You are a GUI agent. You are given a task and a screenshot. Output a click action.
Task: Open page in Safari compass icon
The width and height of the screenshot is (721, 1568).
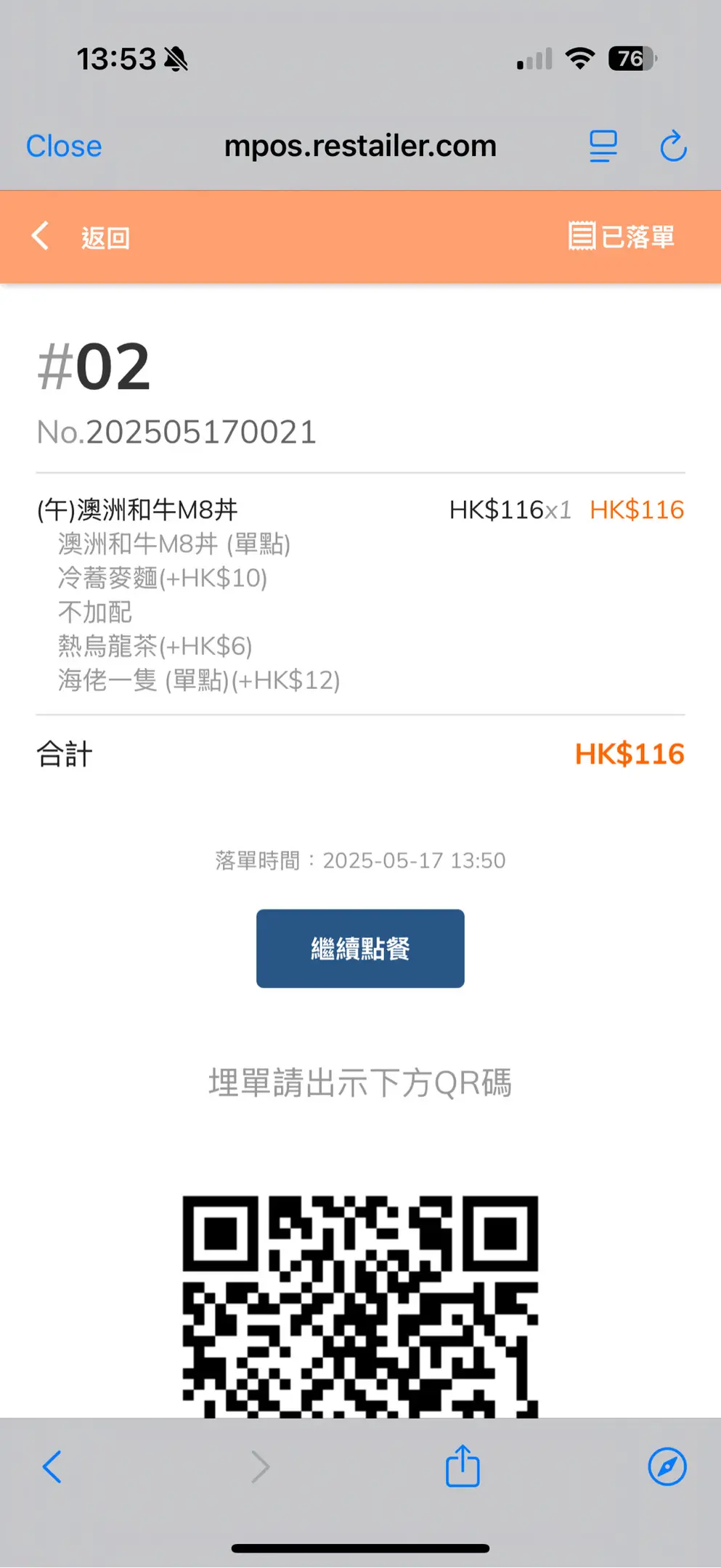(667, 1466)
